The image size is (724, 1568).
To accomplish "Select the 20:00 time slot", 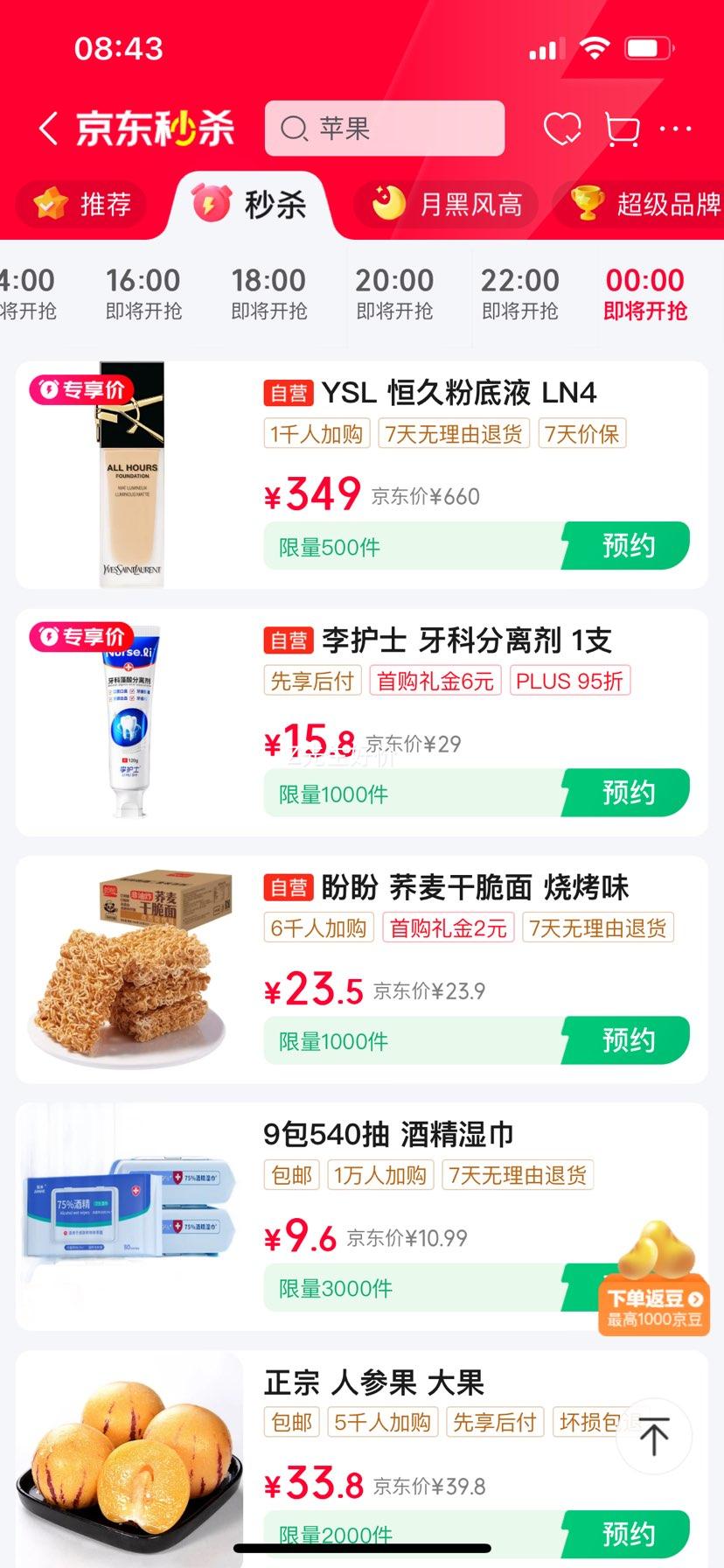I will [x=396, y=294].
